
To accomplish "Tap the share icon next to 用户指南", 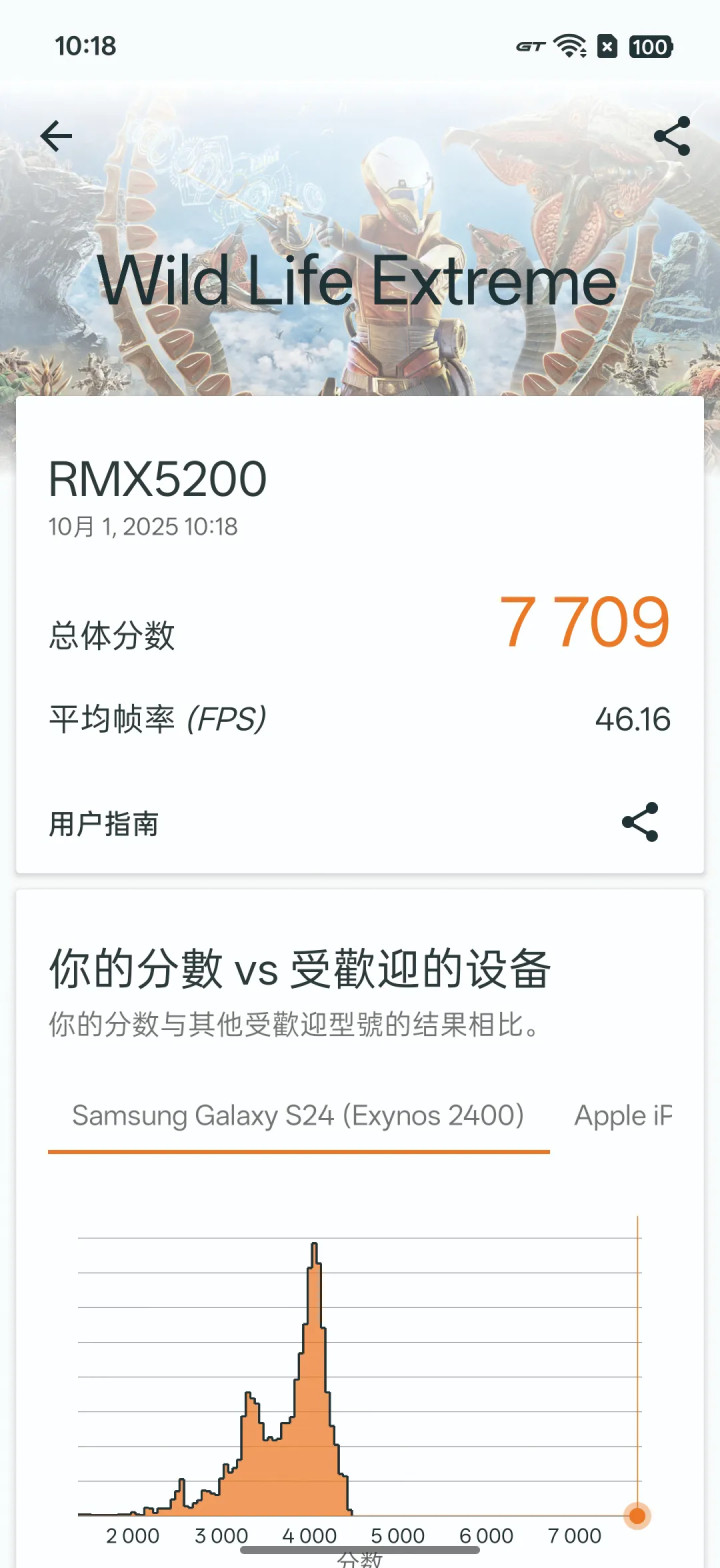I will click(640, 822).
